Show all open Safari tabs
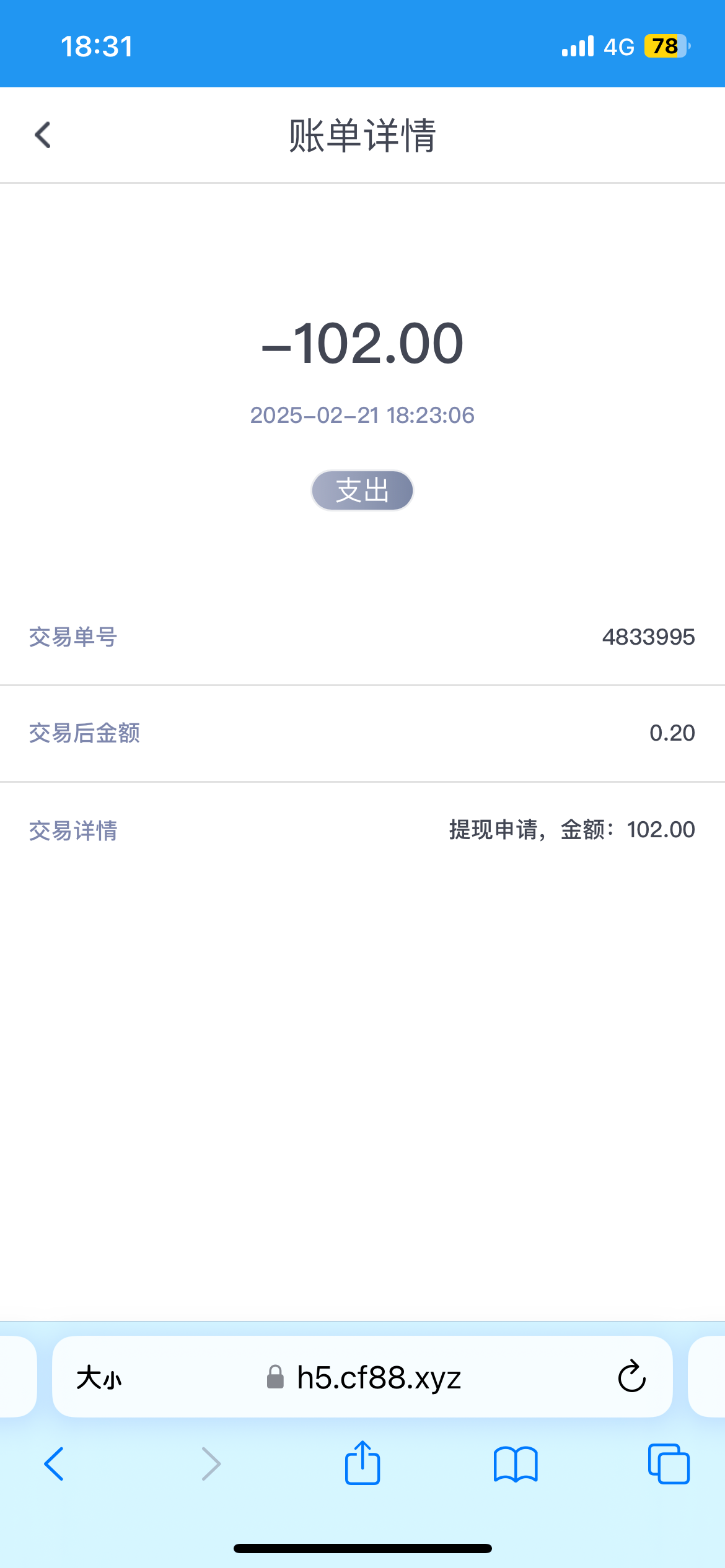 pos(669,1464)
